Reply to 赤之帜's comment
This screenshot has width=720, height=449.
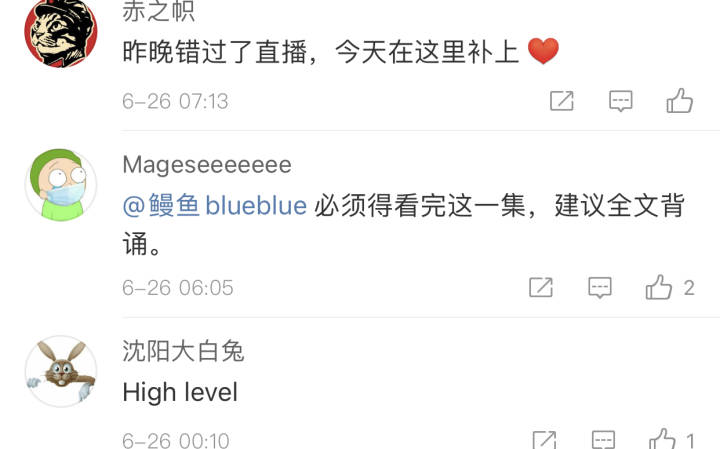[x=621, y=101]
